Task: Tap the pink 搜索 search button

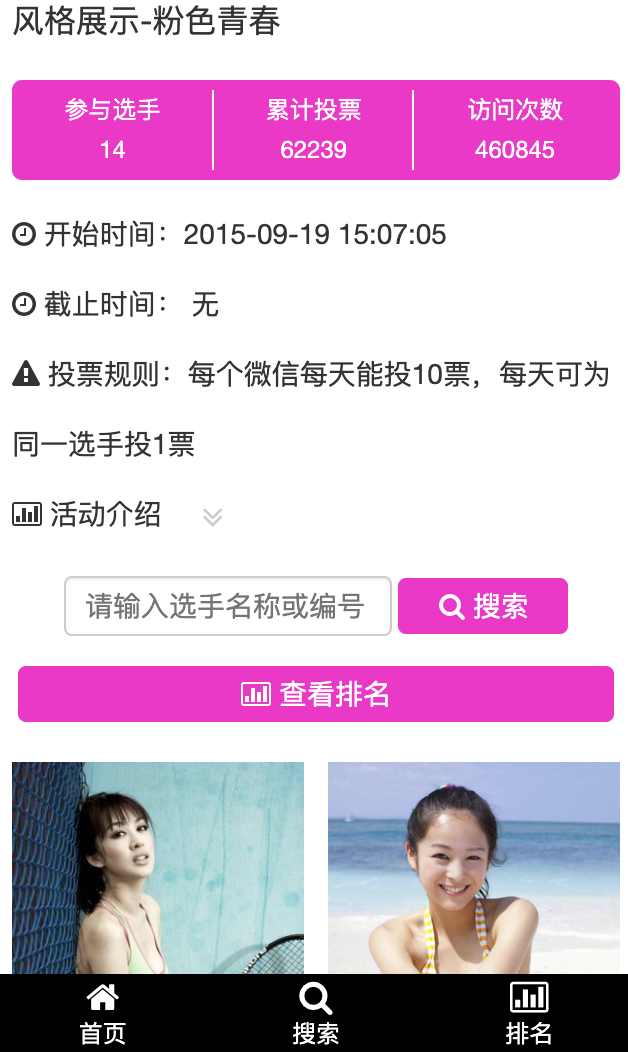Action: [x=483, y=606]
